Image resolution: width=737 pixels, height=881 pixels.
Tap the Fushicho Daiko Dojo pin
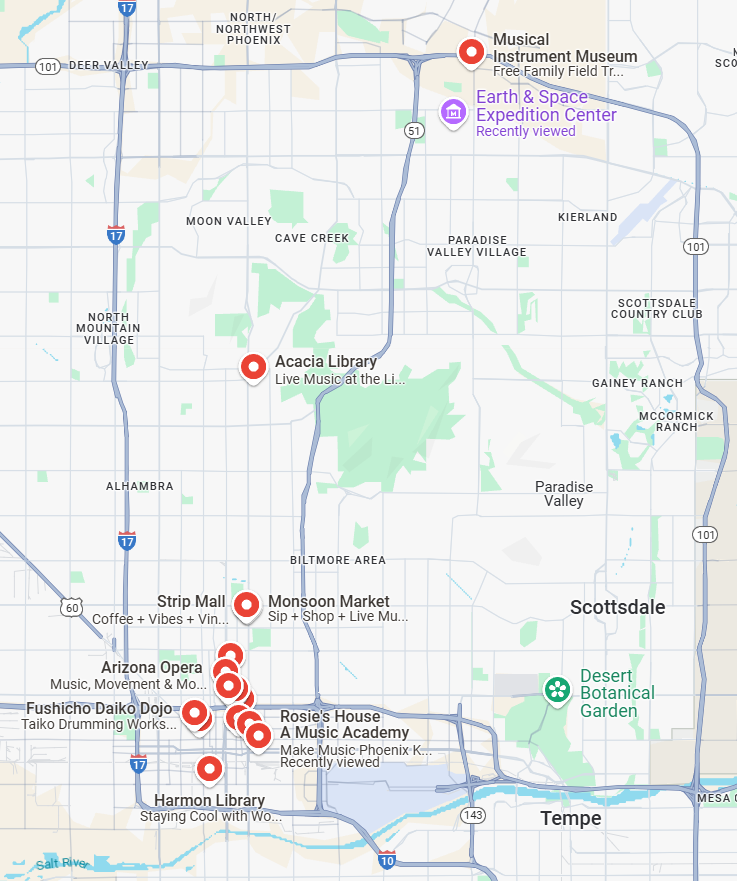pyautogui.click(x=194, y=713)
